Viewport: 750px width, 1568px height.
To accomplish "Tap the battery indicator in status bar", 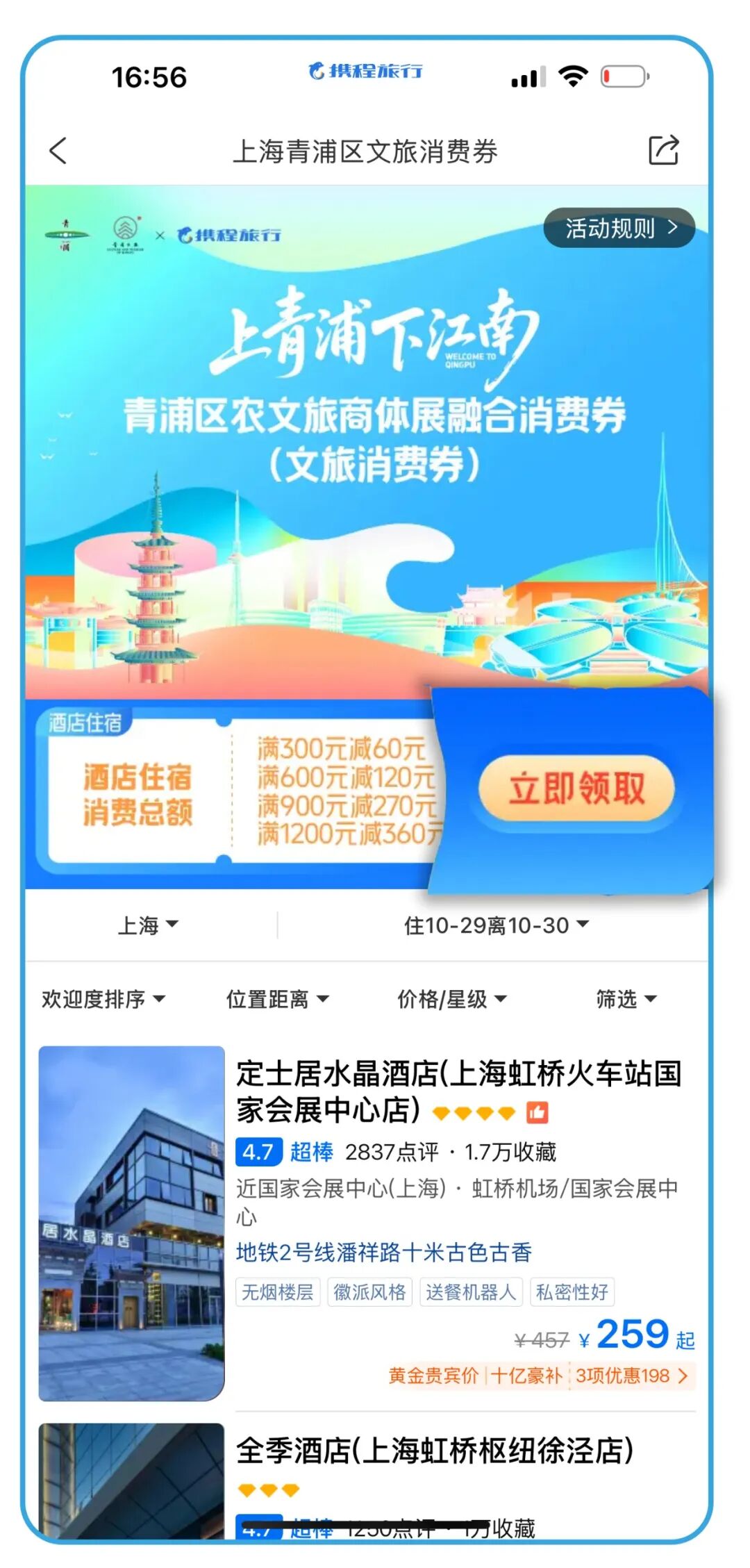I will click(x=624, y=77).
